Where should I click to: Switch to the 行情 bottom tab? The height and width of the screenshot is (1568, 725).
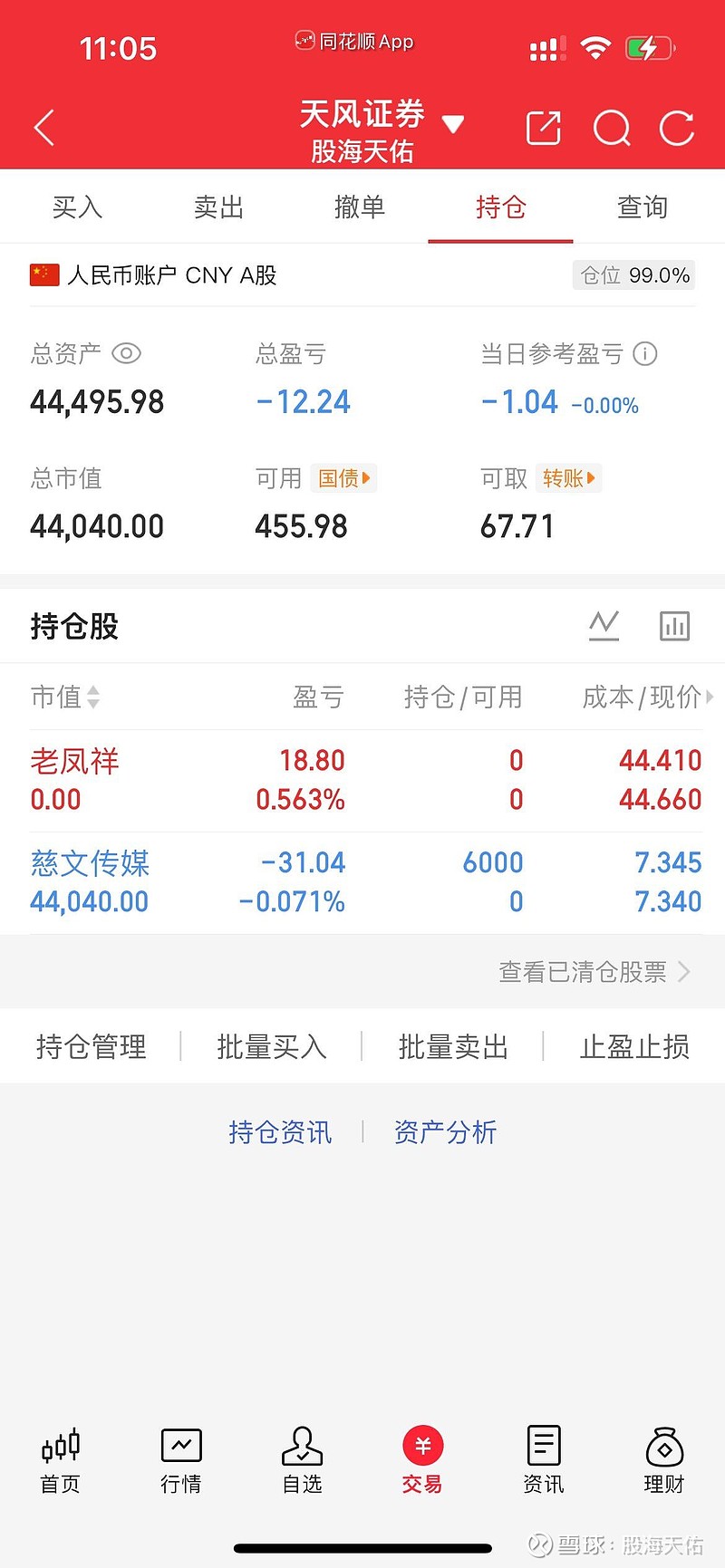[x=181, y=1458]
